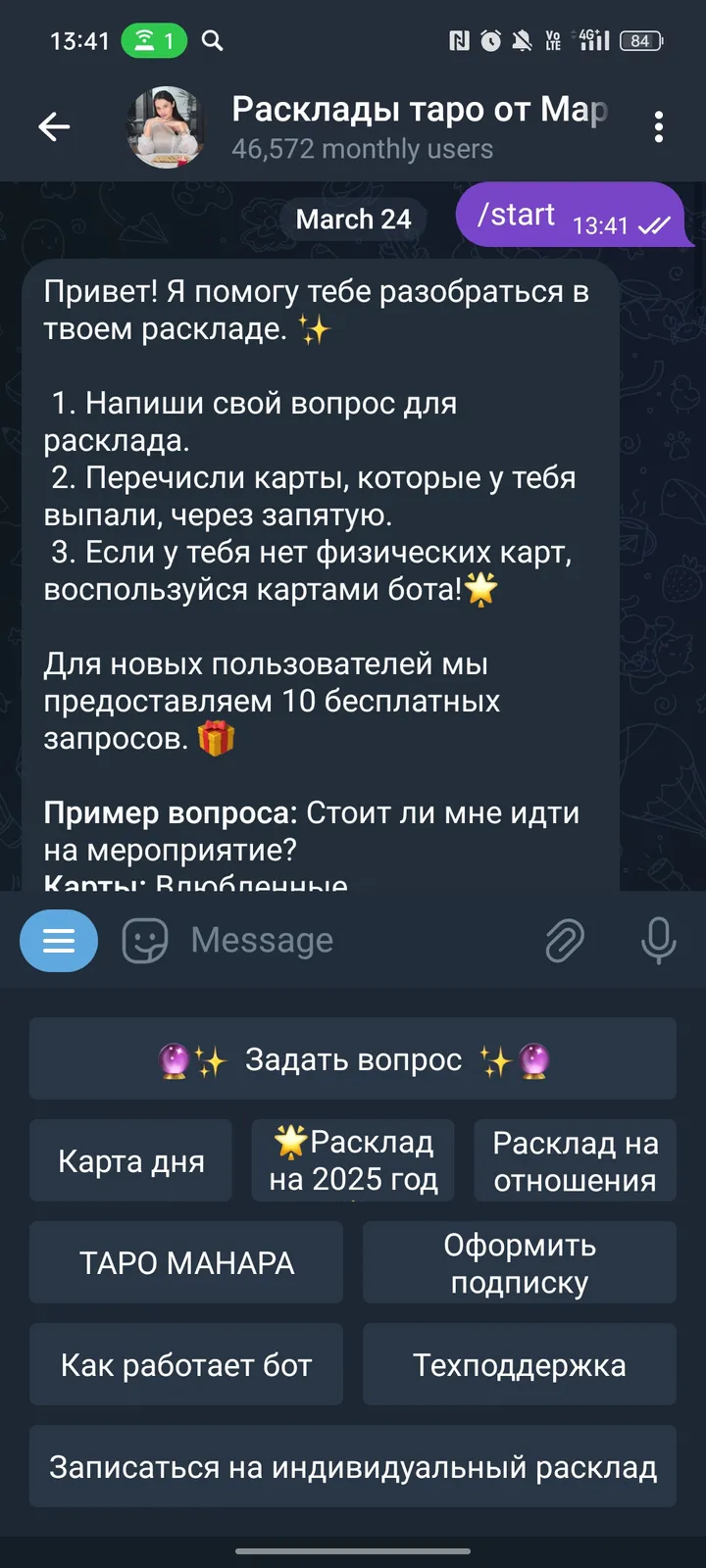Select the ТАРО МАНАРА option
Viewport: 706px width, 1568px height.
186,1263
